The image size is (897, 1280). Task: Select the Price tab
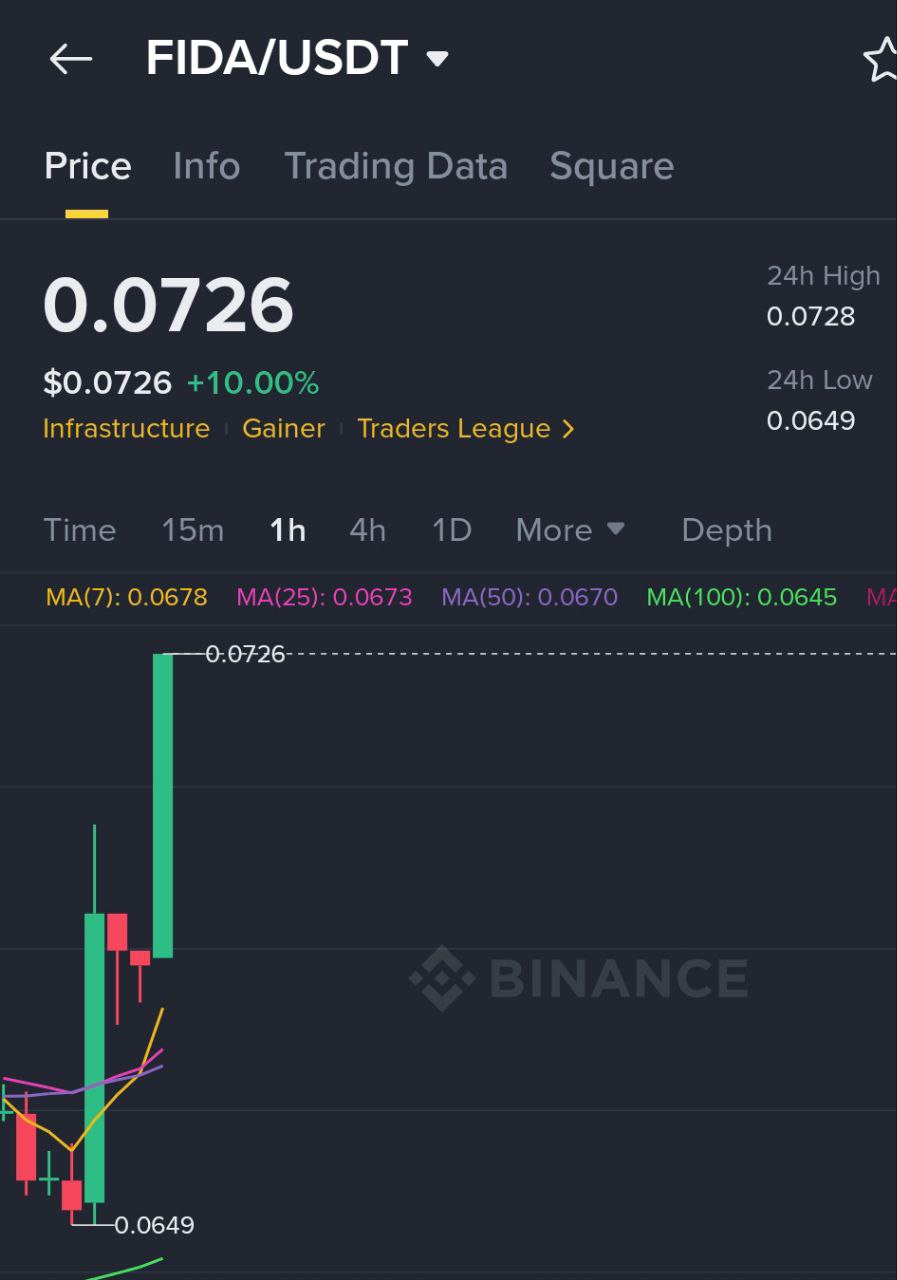tap(88, 166)
